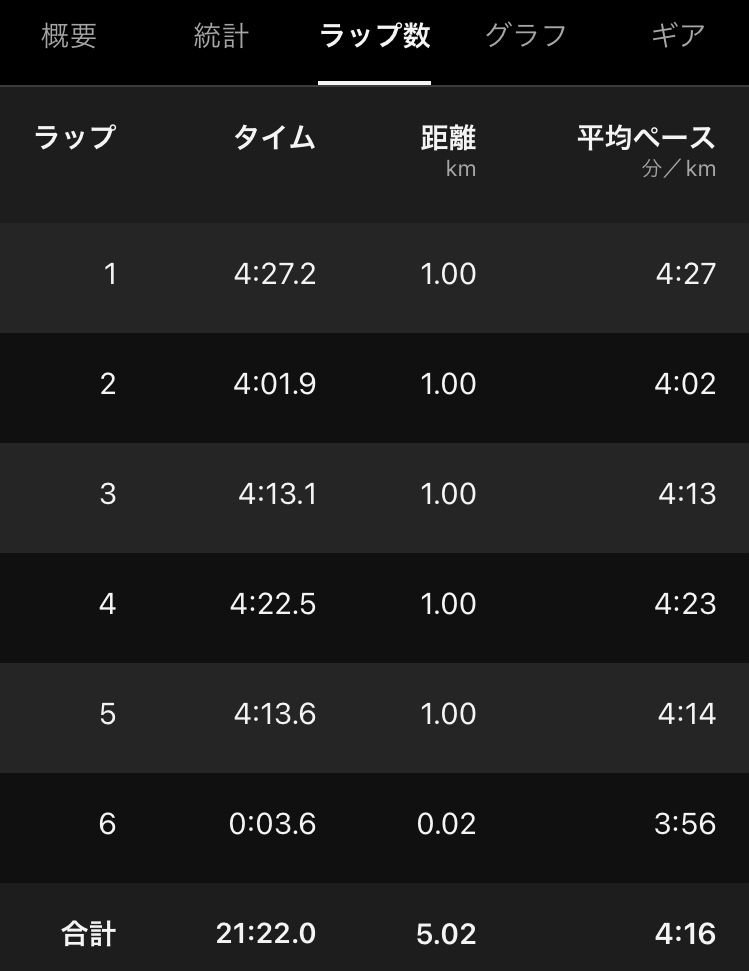Open the ギア tab
This screenshot has width=749, height=971.
pos(677,37)
